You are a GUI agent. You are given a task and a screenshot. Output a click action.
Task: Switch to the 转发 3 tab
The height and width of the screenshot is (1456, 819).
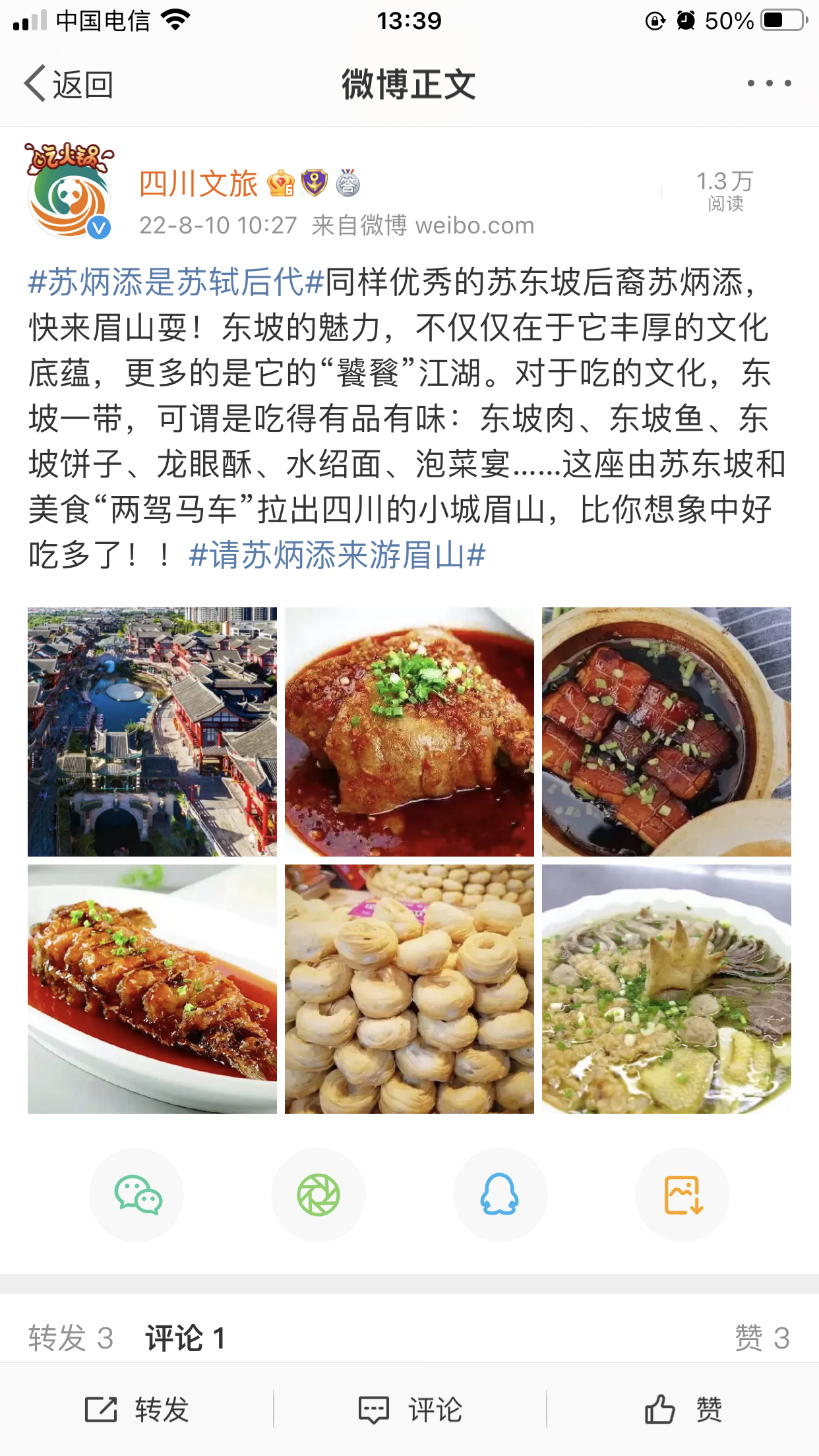point(71,1338)
